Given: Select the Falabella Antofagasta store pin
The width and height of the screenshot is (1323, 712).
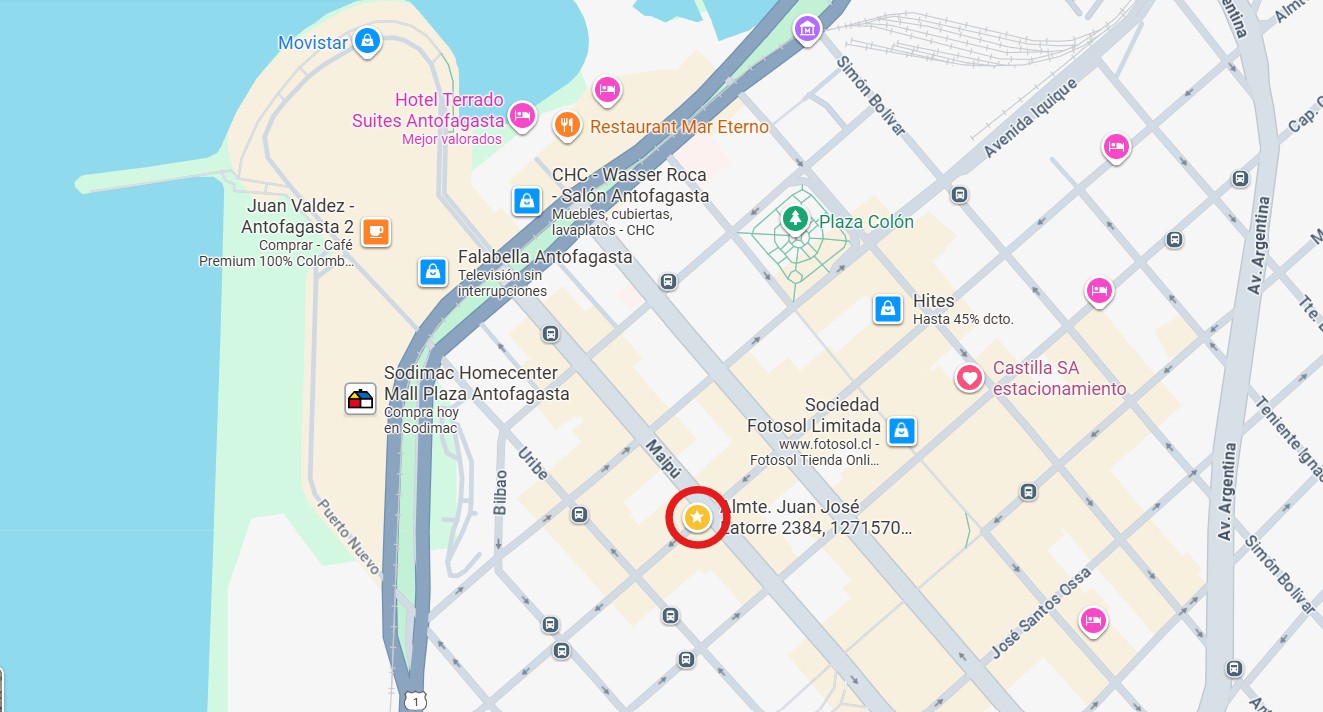Looking at the screenshot, I should click(x=433, y=271).
